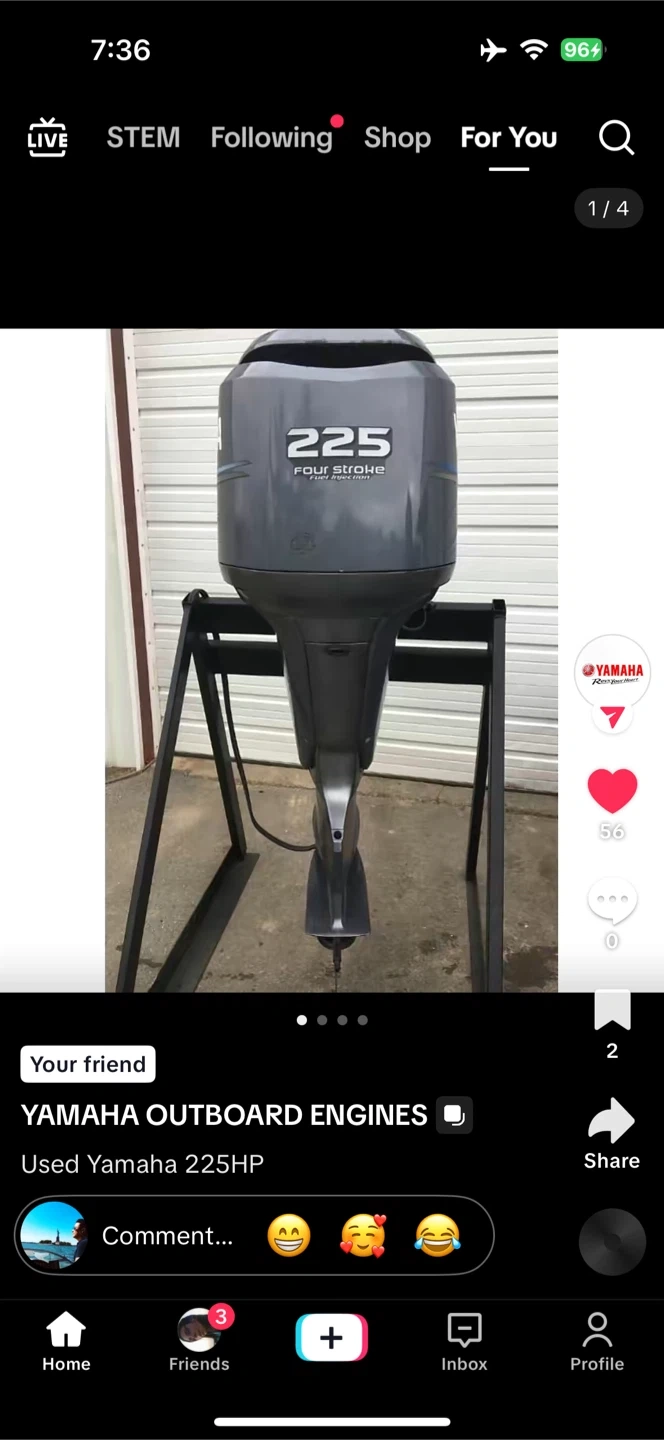React with the grinning emoji
Screen dimensions: 664x1440
(x=289, y=1236)
